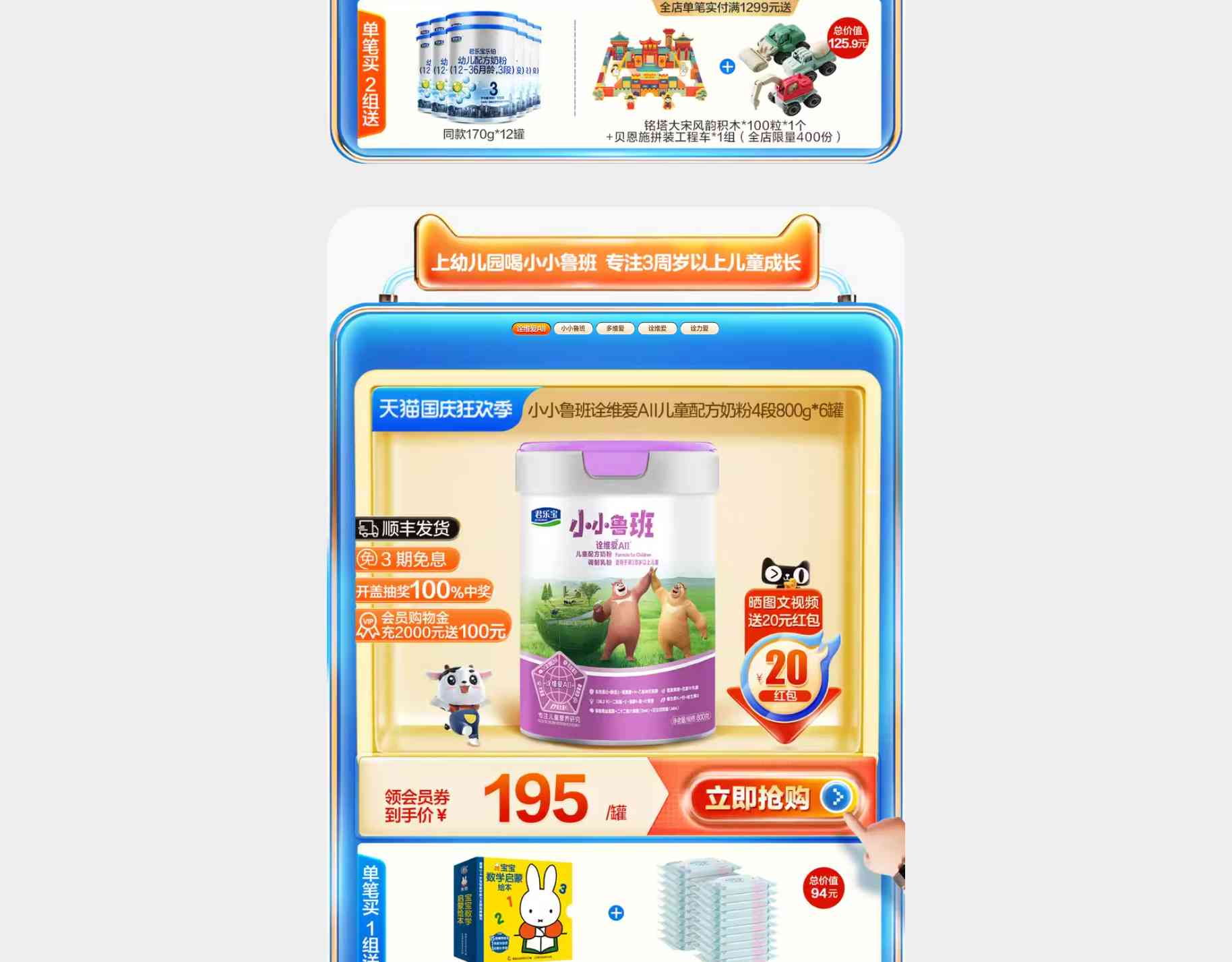Switch to the 小小鲁班 tab
The height and width of the screenshot is (962, 1232).
573,328
